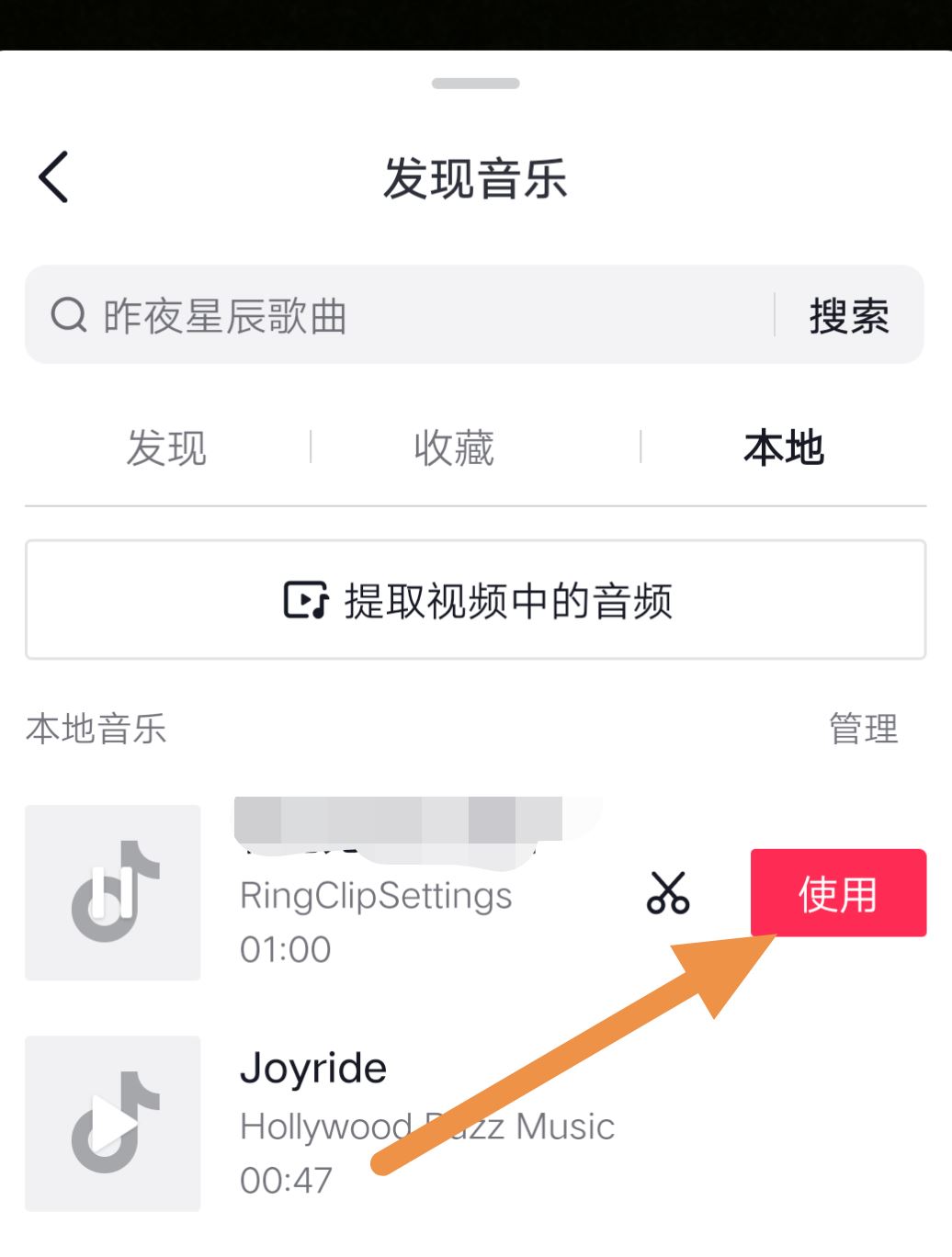Viewport: 952px width, 1257px height.
Task: Tap the video icon beside 提取视频中的音频
Action: [307, 600]
